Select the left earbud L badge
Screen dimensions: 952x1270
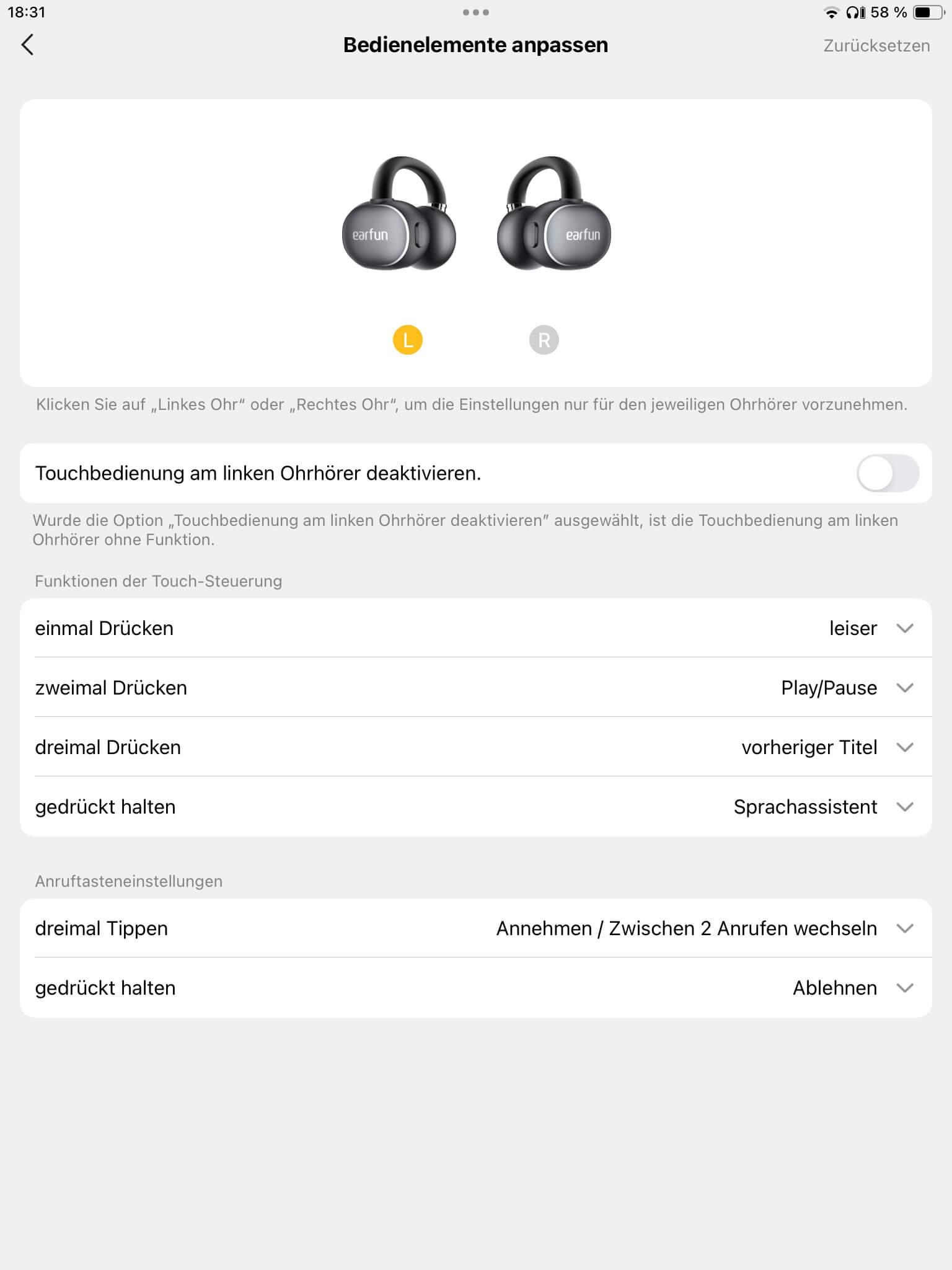pyautogui.click(x=407, y=340)
